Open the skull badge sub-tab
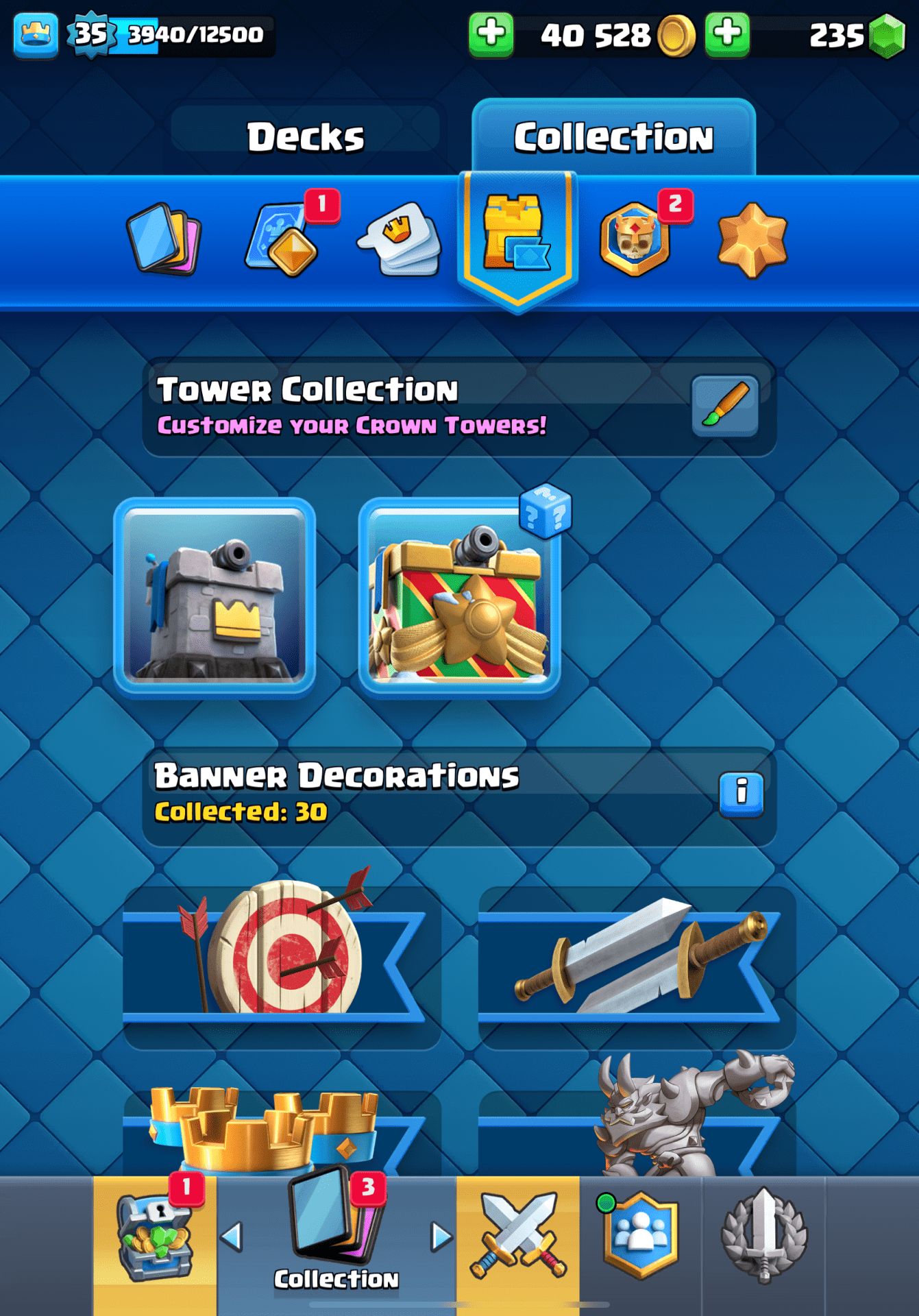Screen dimensions: 919x1316 635,239
